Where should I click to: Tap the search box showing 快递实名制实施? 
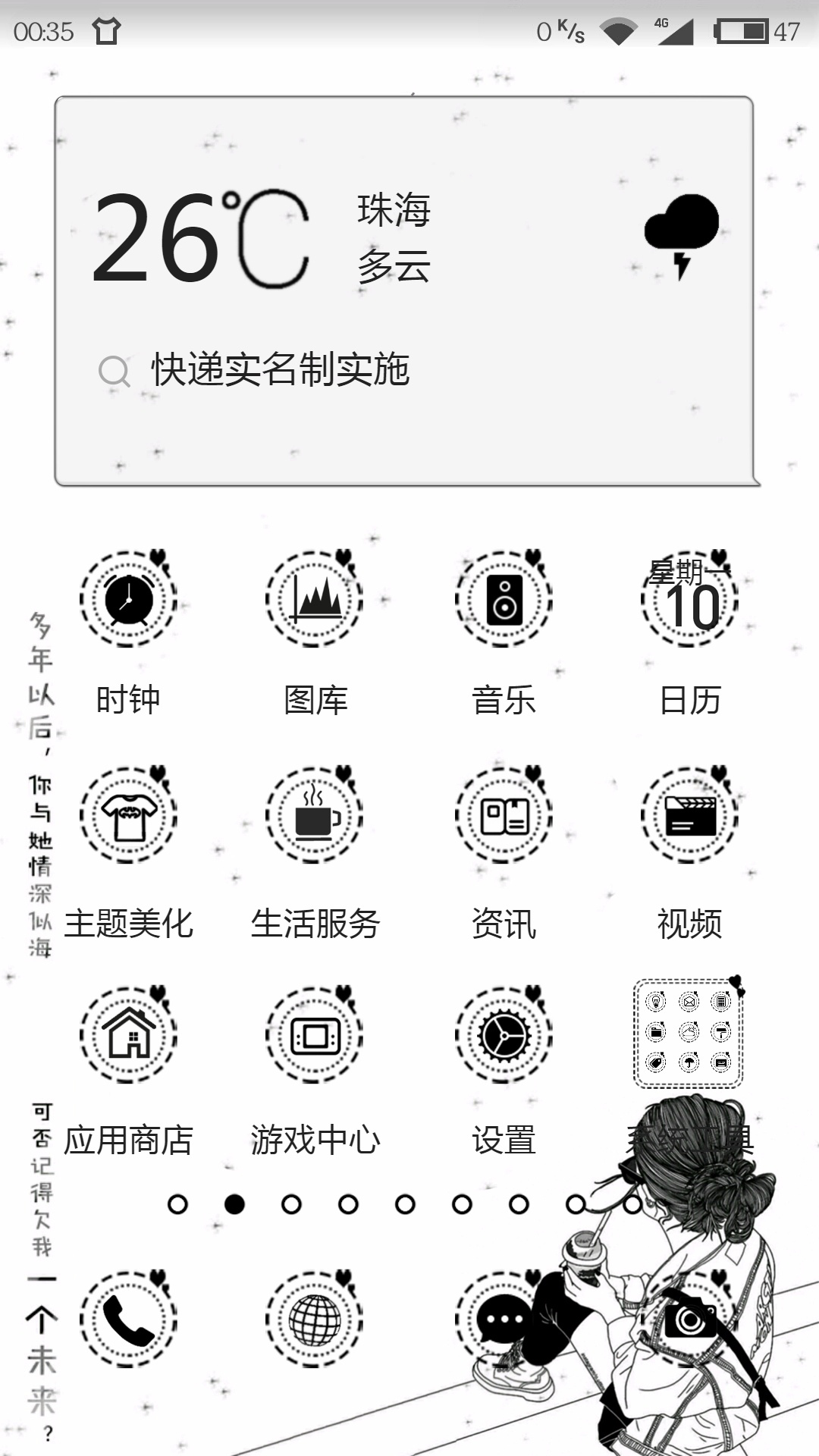click(281, 370)
